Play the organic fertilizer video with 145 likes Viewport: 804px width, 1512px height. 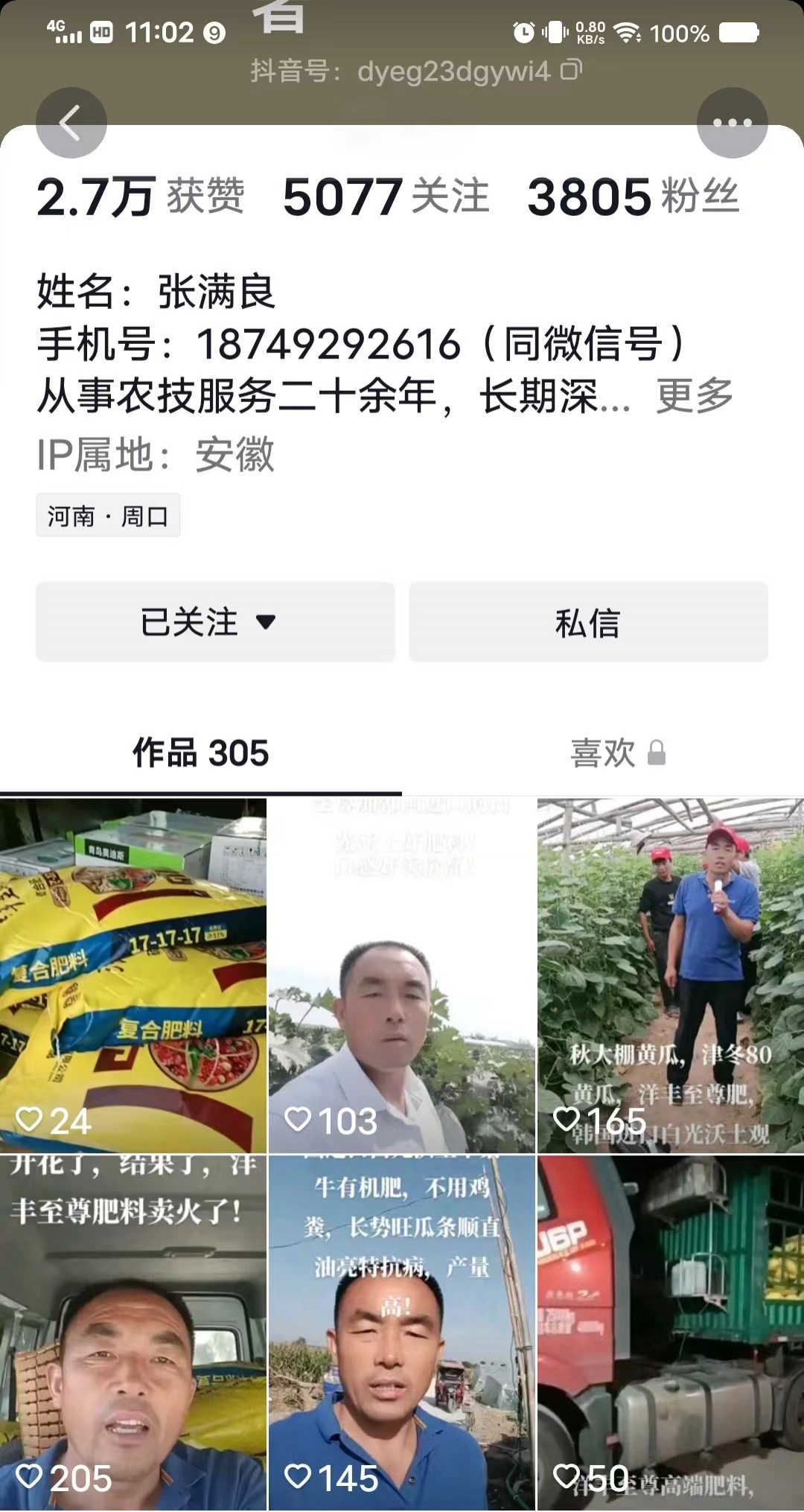click(x=402, y=1333)
